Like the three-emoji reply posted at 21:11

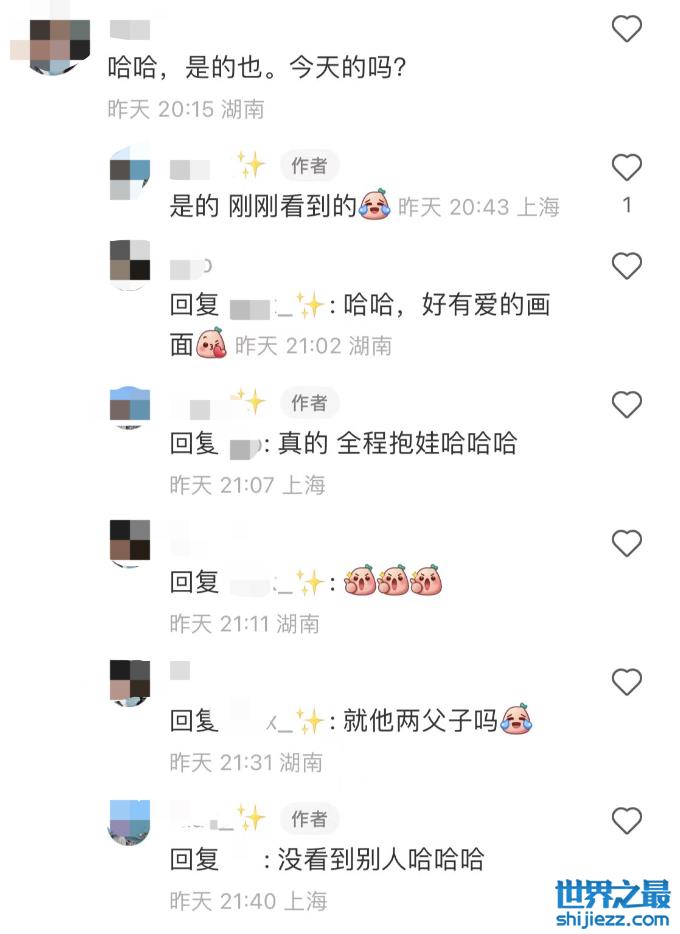point(626,543)
